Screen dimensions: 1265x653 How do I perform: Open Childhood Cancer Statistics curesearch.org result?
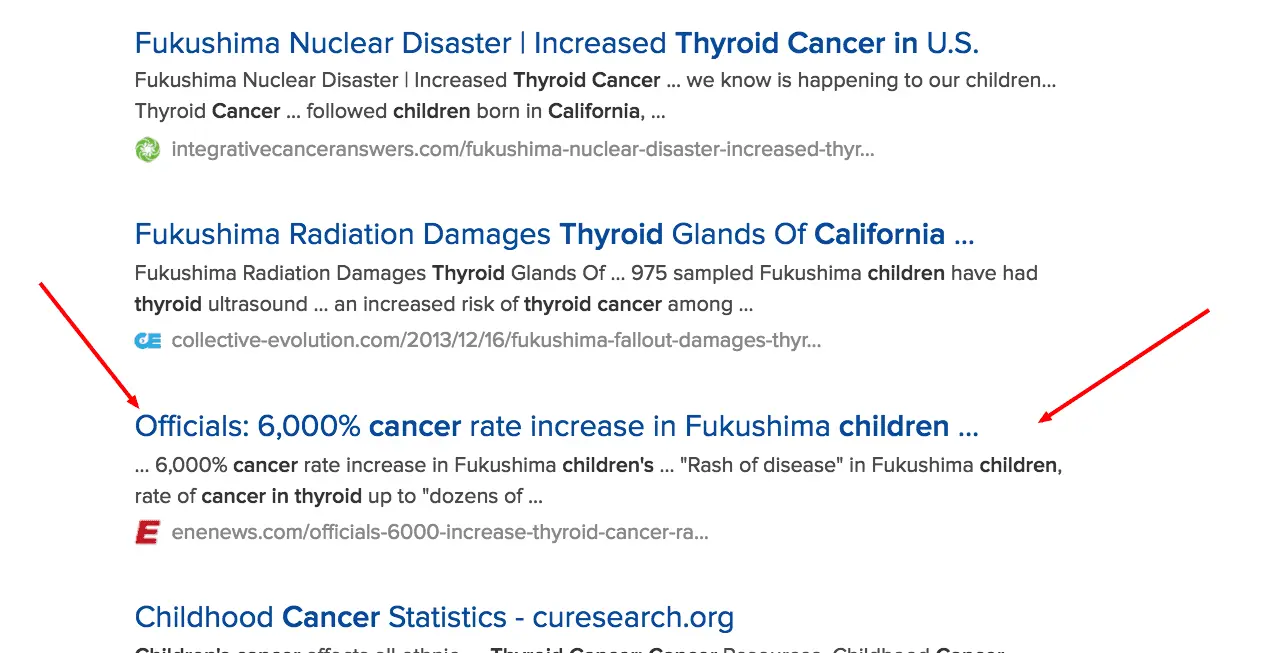tap(434, 616)
